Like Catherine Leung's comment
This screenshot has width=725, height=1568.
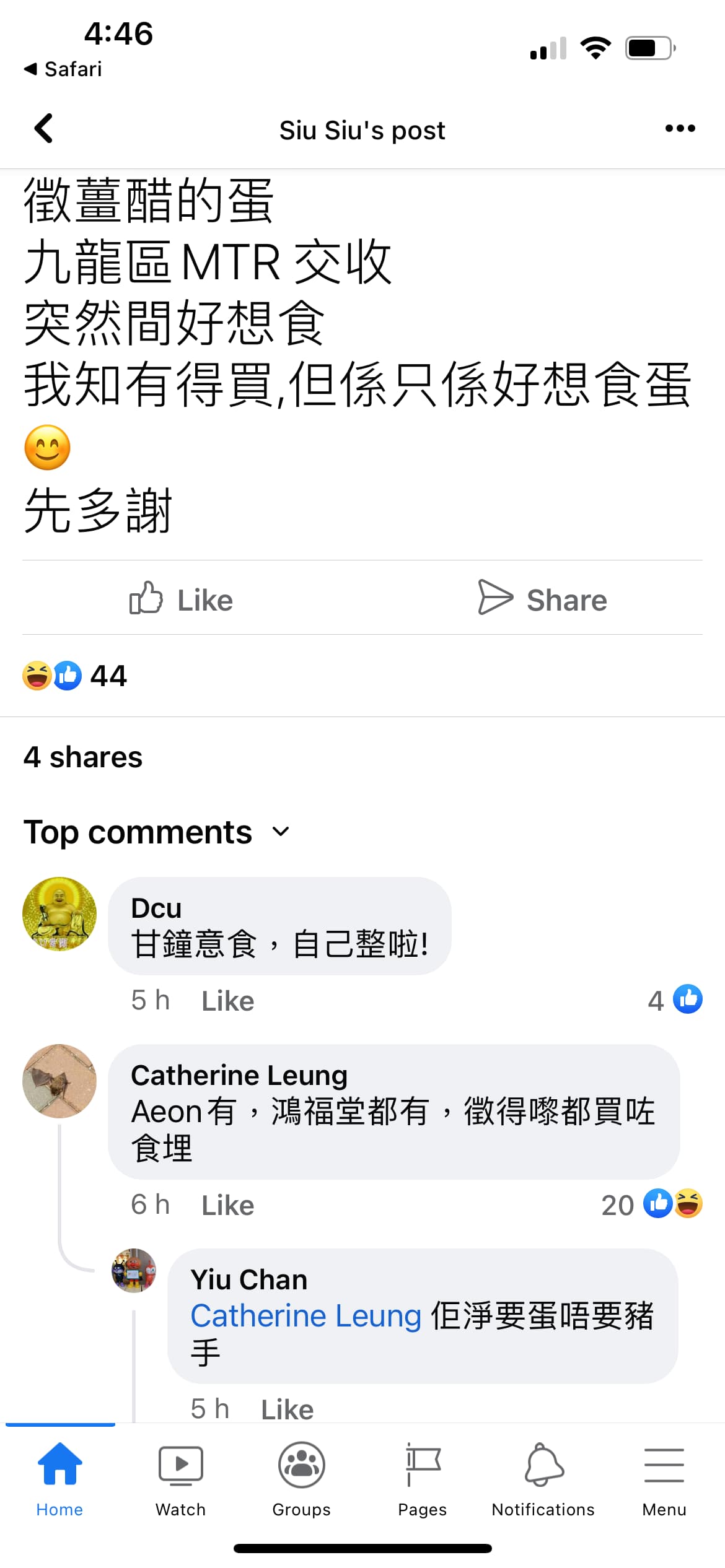click(x=228, y=1205)
